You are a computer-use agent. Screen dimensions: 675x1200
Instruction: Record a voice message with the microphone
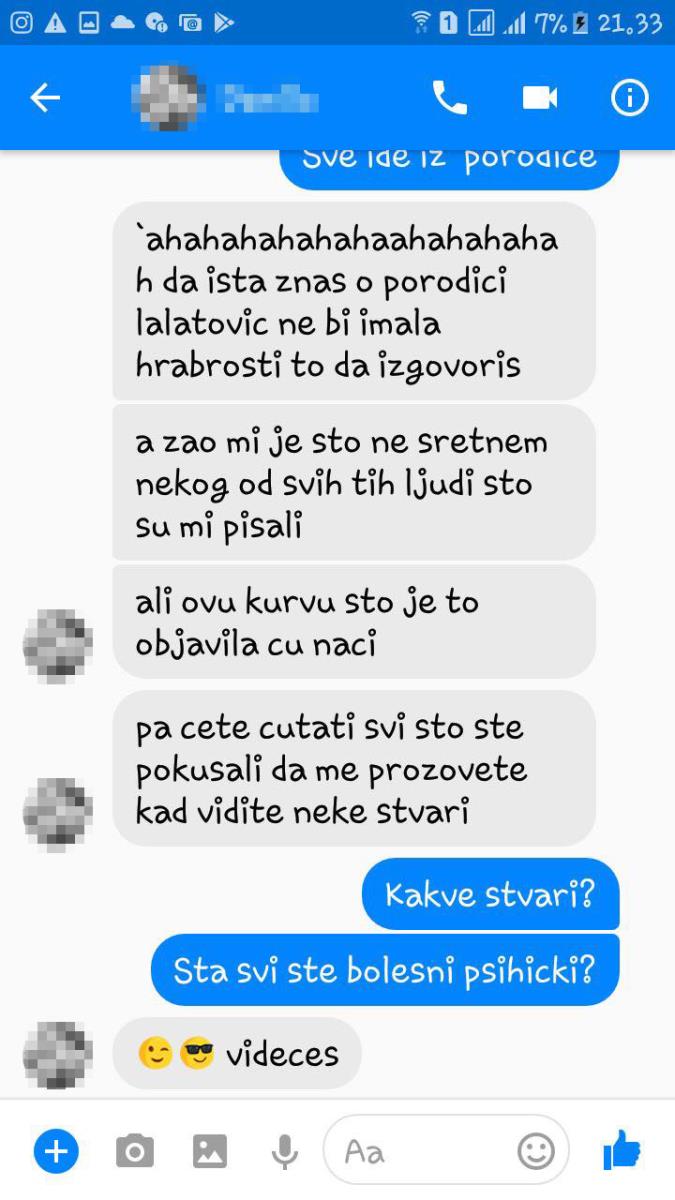(x=285, y=1152)
